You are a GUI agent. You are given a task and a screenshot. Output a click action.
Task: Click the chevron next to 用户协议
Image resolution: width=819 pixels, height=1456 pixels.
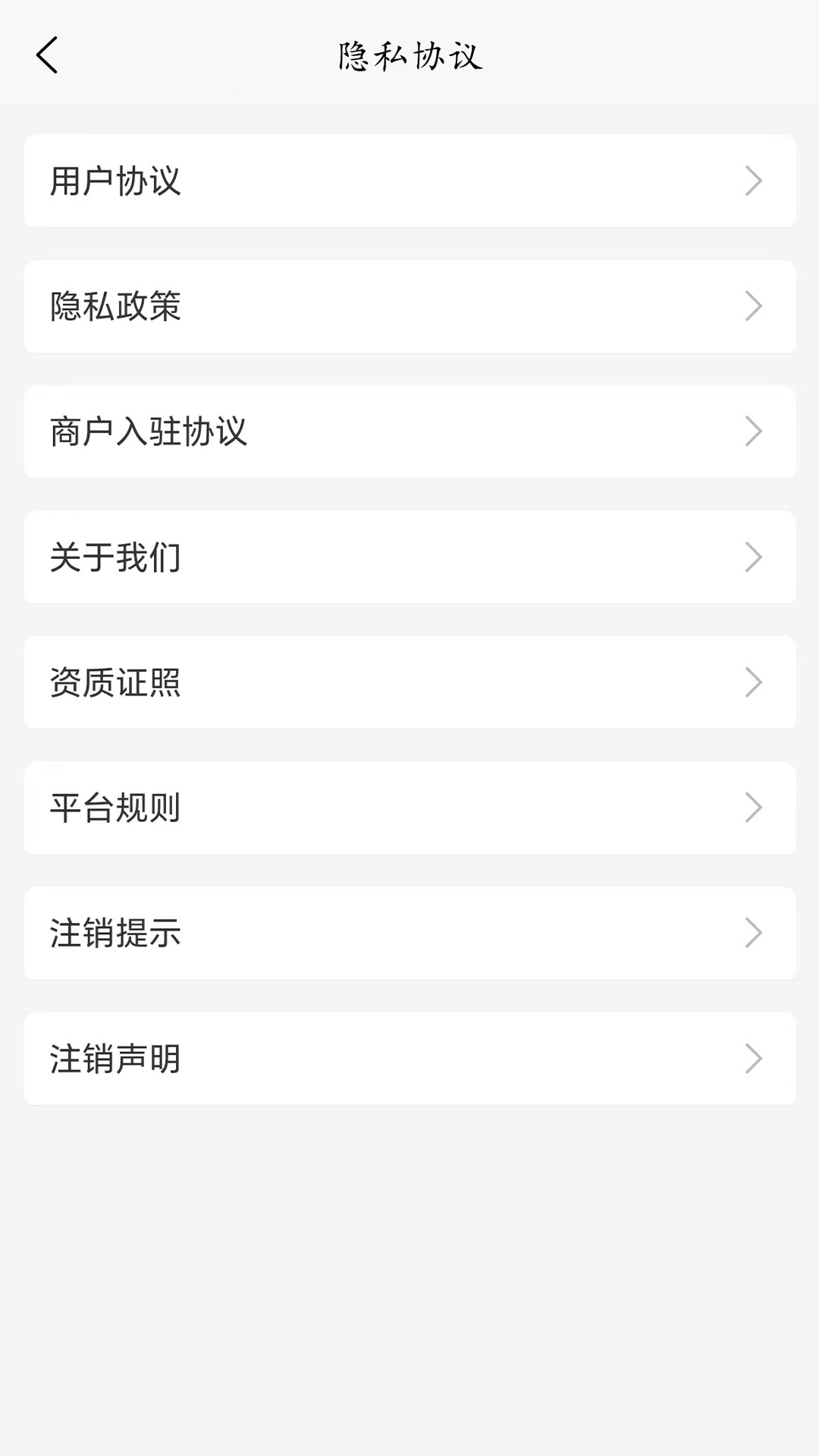point(753,180)
